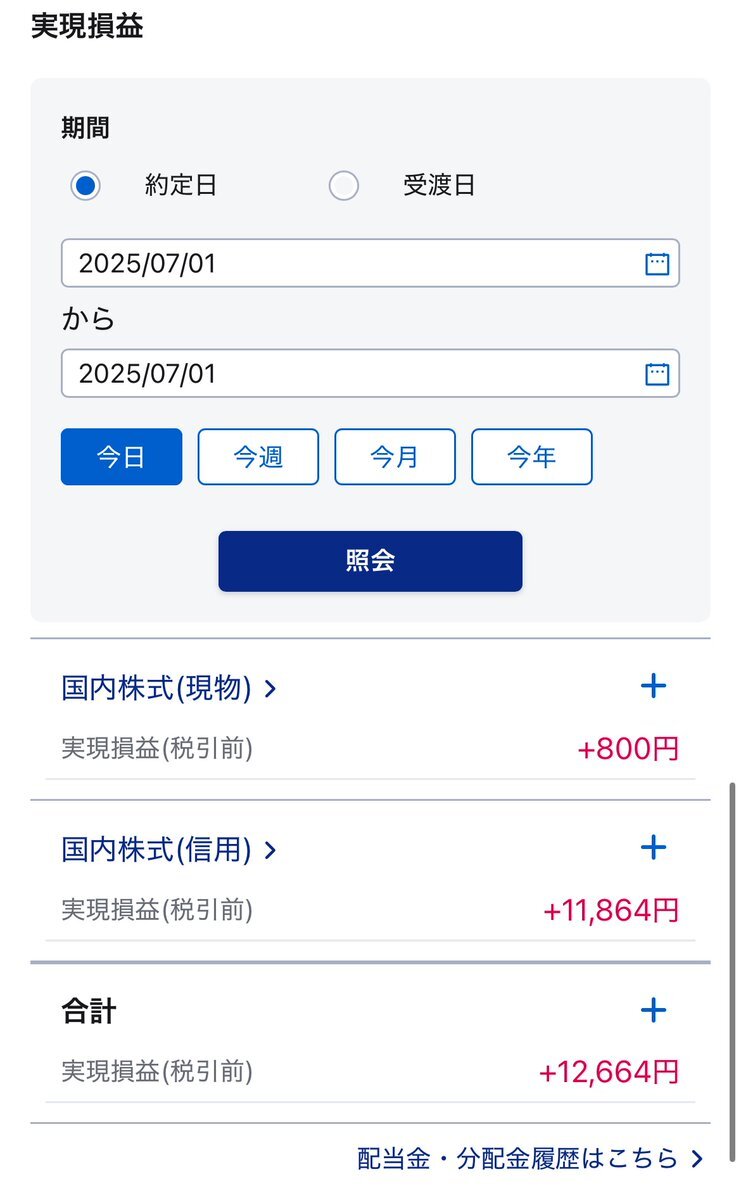Choose the 今月 period chip
Viewport: 741px width, 1200px height.
click(x=395, y=457)
